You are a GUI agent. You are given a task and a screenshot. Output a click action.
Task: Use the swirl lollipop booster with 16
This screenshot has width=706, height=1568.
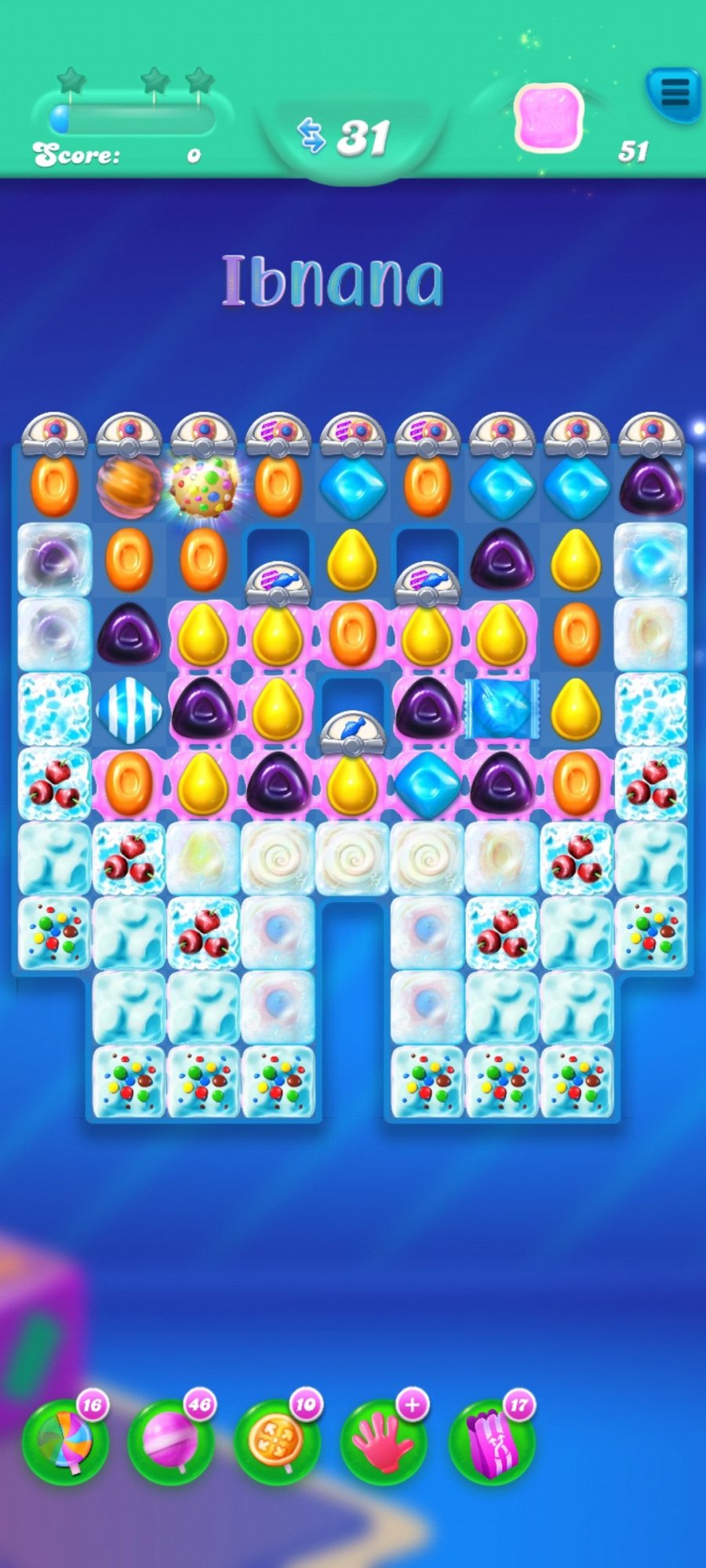coord(66,1441)
